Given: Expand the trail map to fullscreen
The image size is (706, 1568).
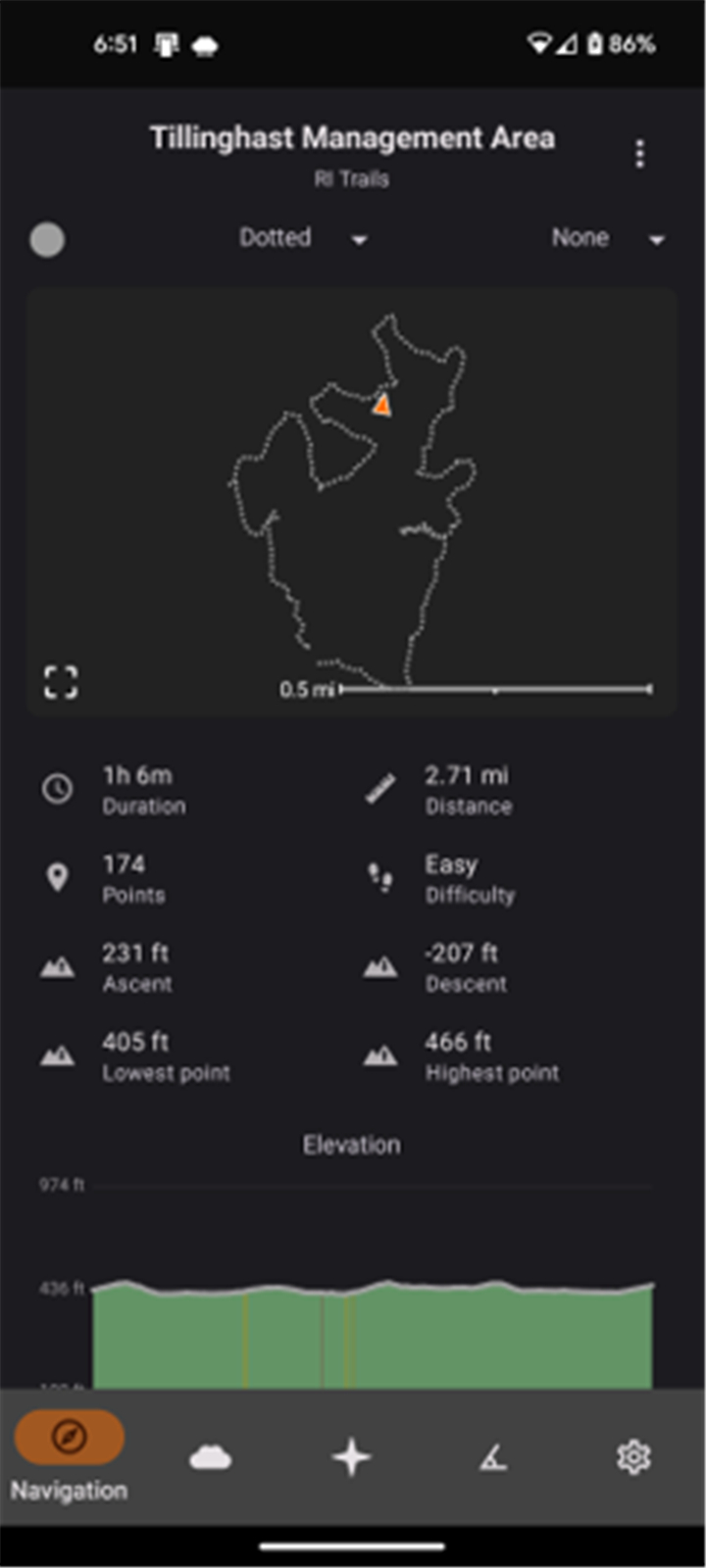Looking at the screenshot, I should 61,682.
